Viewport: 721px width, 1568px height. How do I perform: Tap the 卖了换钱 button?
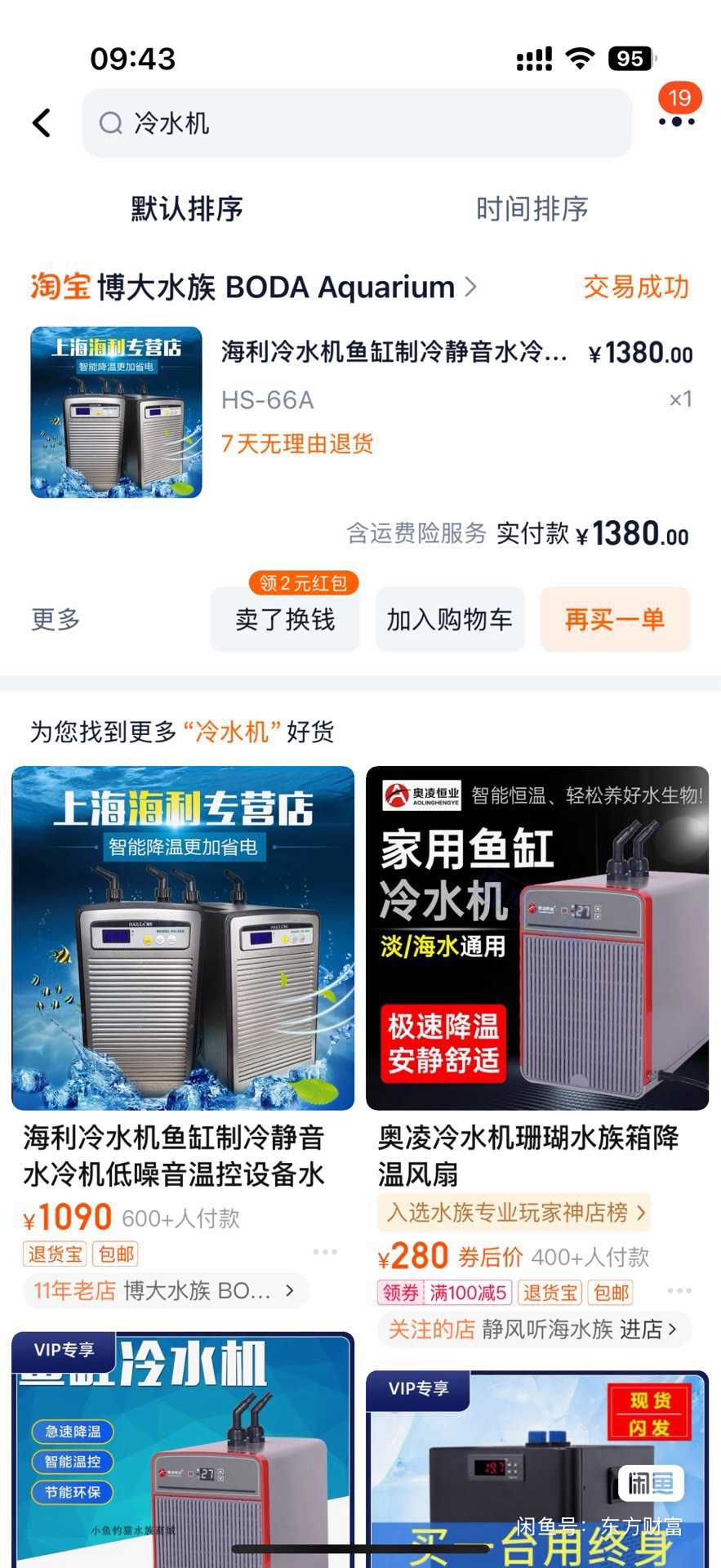click(285, 619)
